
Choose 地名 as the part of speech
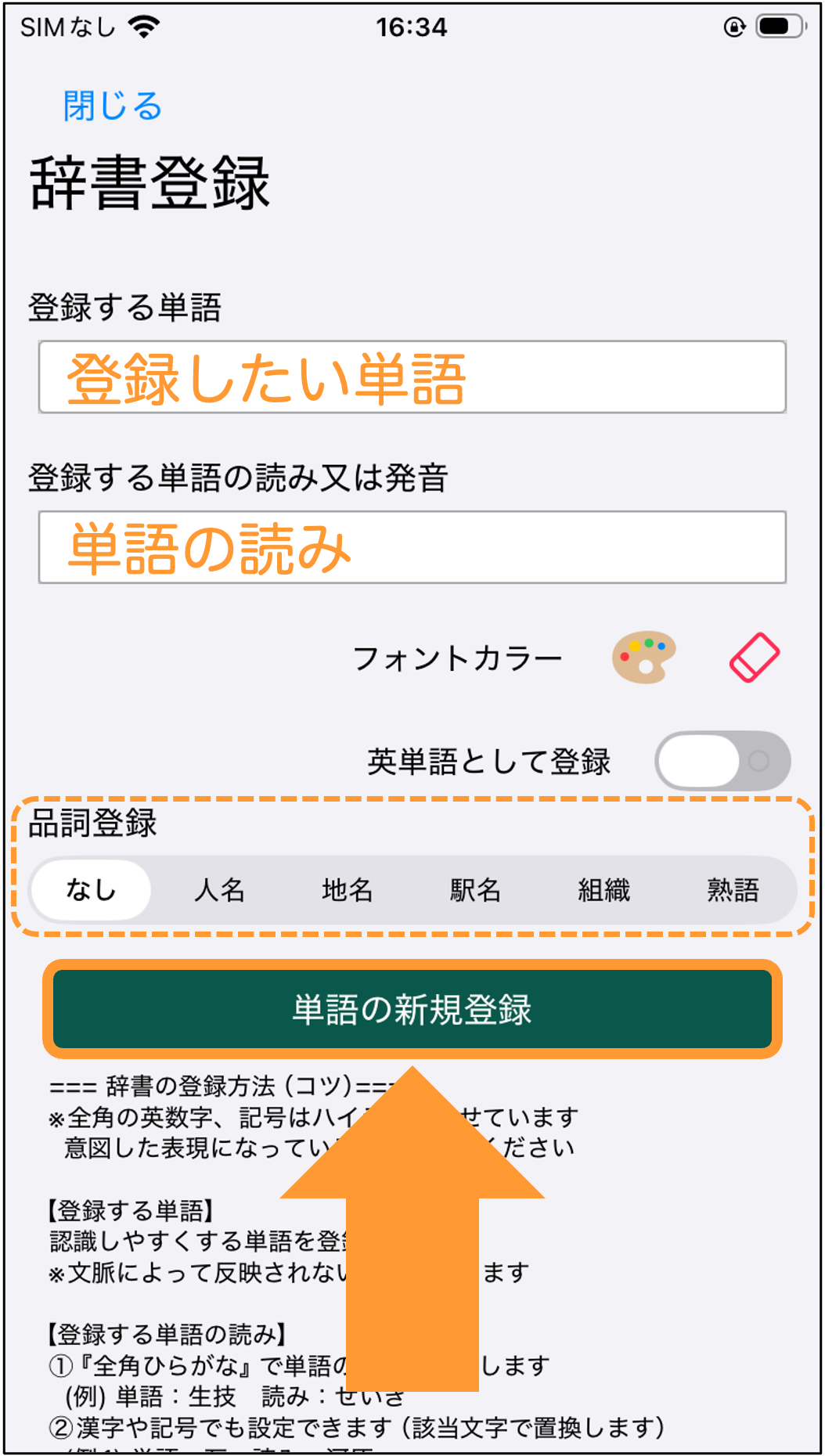348,890
